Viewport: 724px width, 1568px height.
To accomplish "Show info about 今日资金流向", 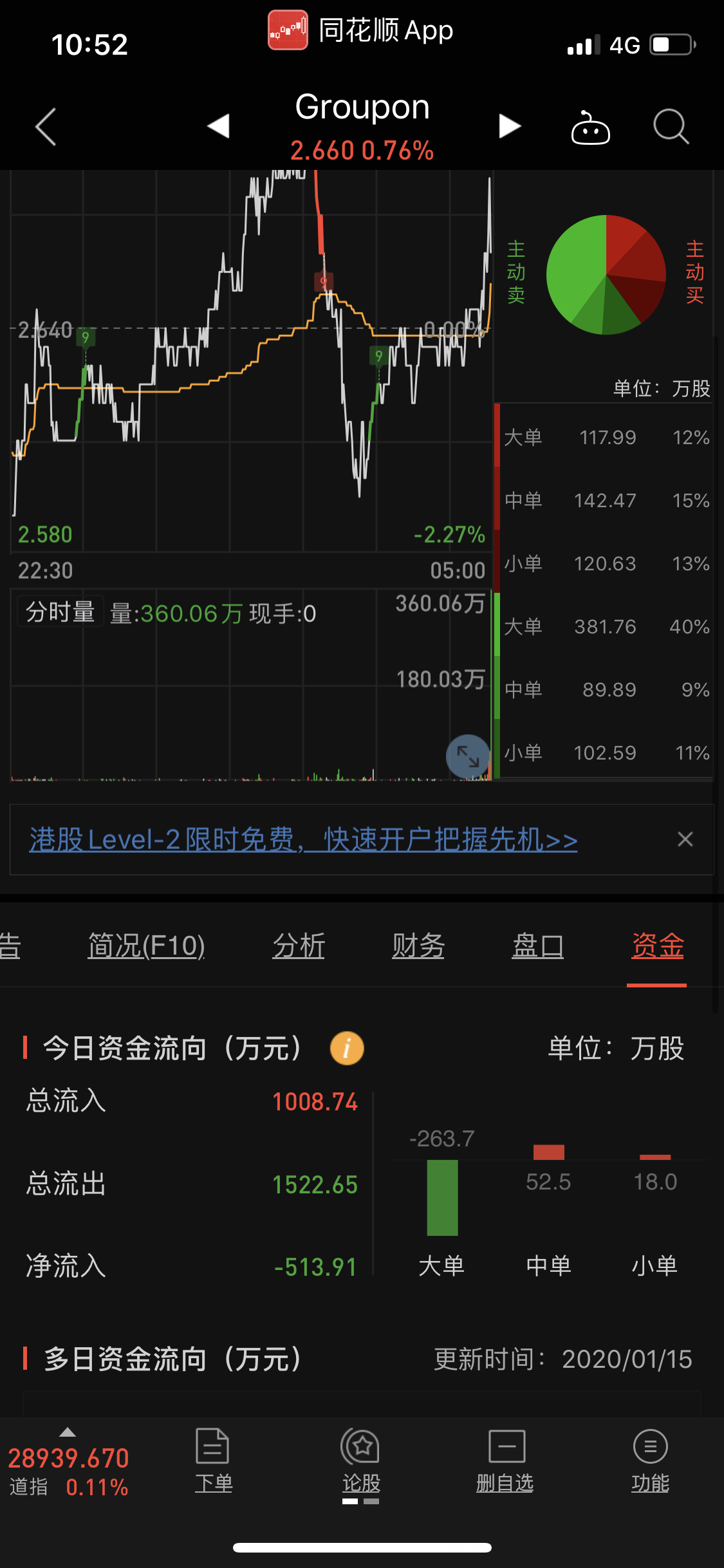I will click(x=347, y=1049).
